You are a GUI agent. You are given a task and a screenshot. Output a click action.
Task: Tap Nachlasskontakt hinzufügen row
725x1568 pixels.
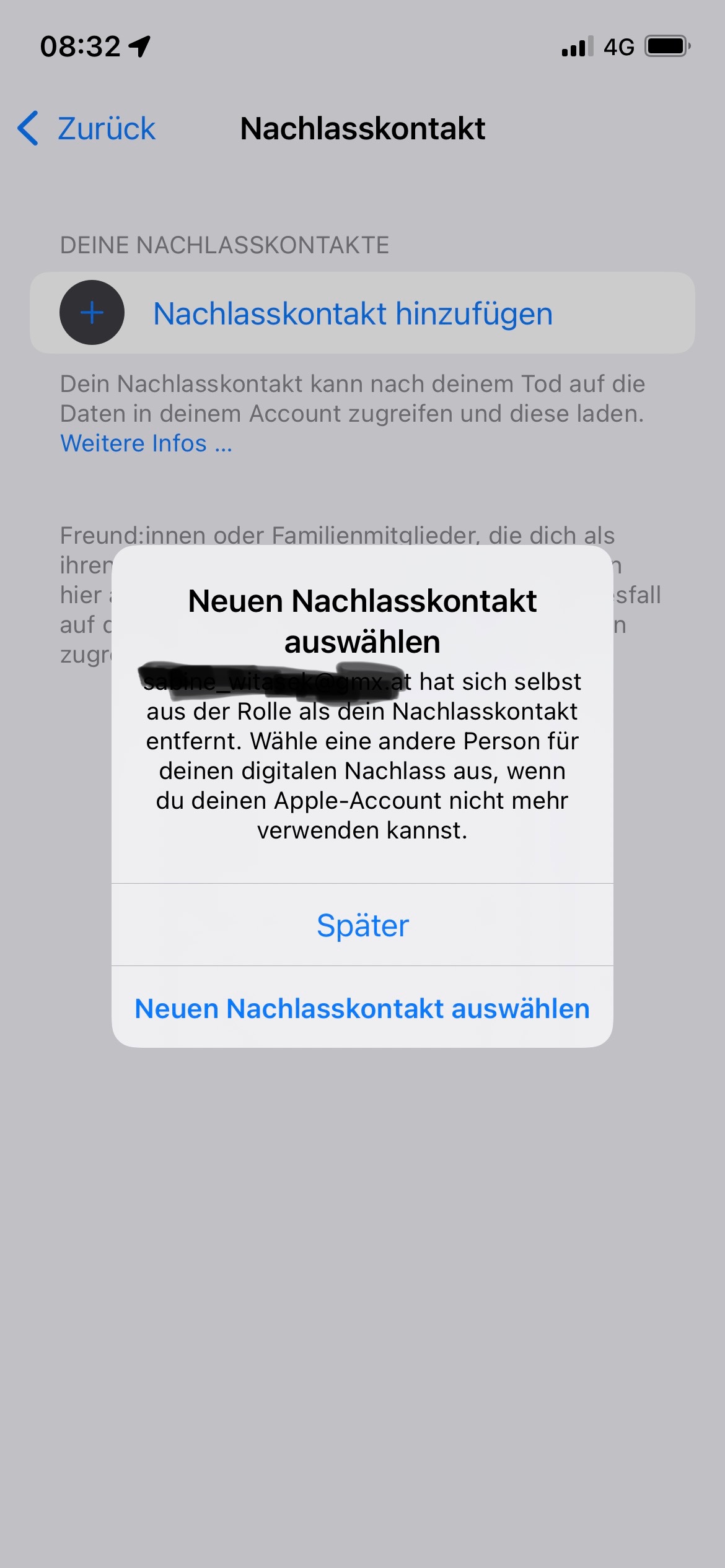[362, 313]
